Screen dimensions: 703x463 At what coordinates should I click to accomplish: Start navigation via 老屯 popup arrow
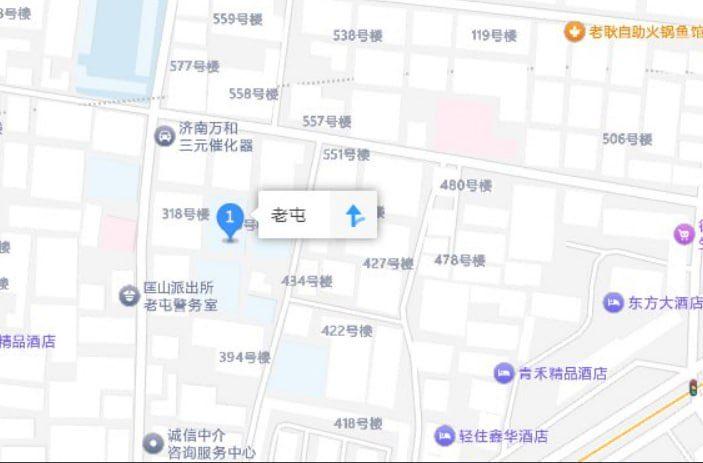click(x=354, y=215)
